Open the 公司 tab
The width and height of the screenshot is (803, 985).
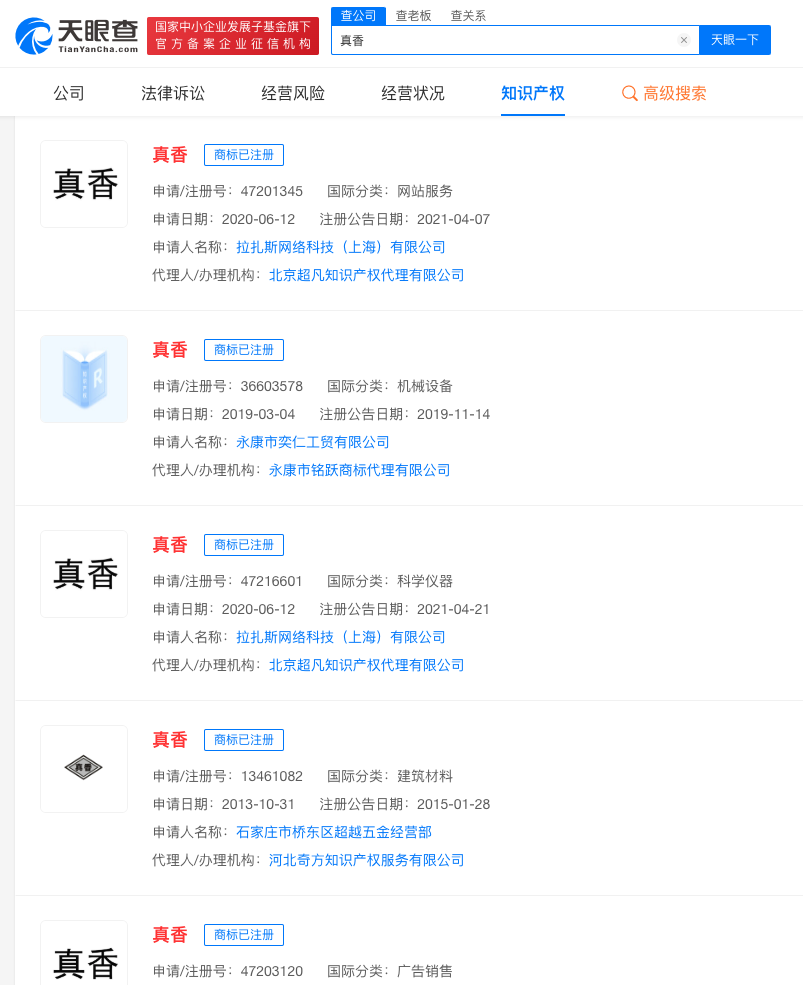click(69, 93)
